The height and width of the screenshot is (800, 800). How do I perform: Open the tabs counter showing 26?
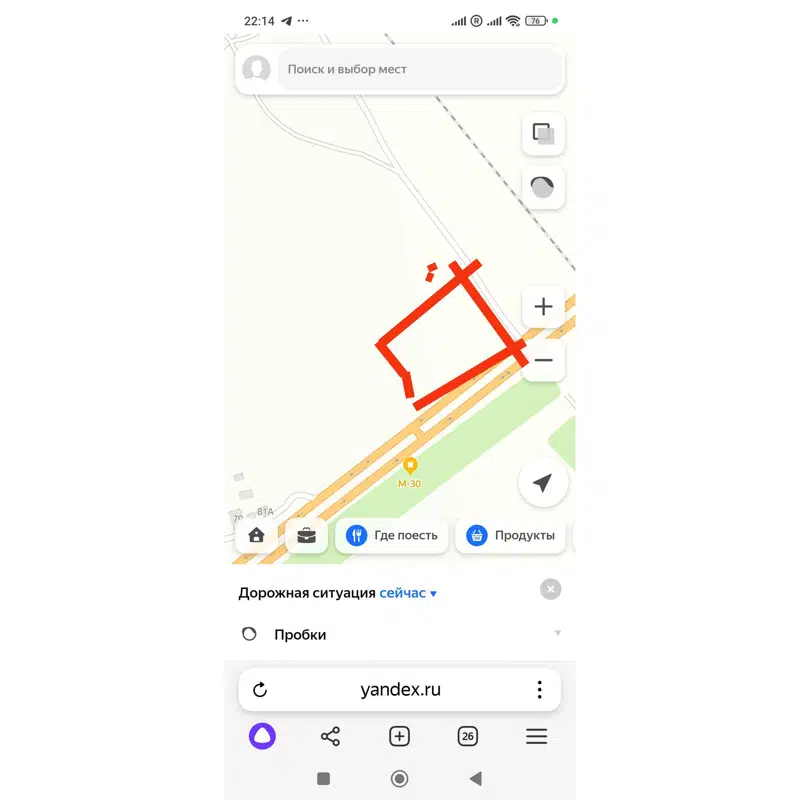pos(467,736)
